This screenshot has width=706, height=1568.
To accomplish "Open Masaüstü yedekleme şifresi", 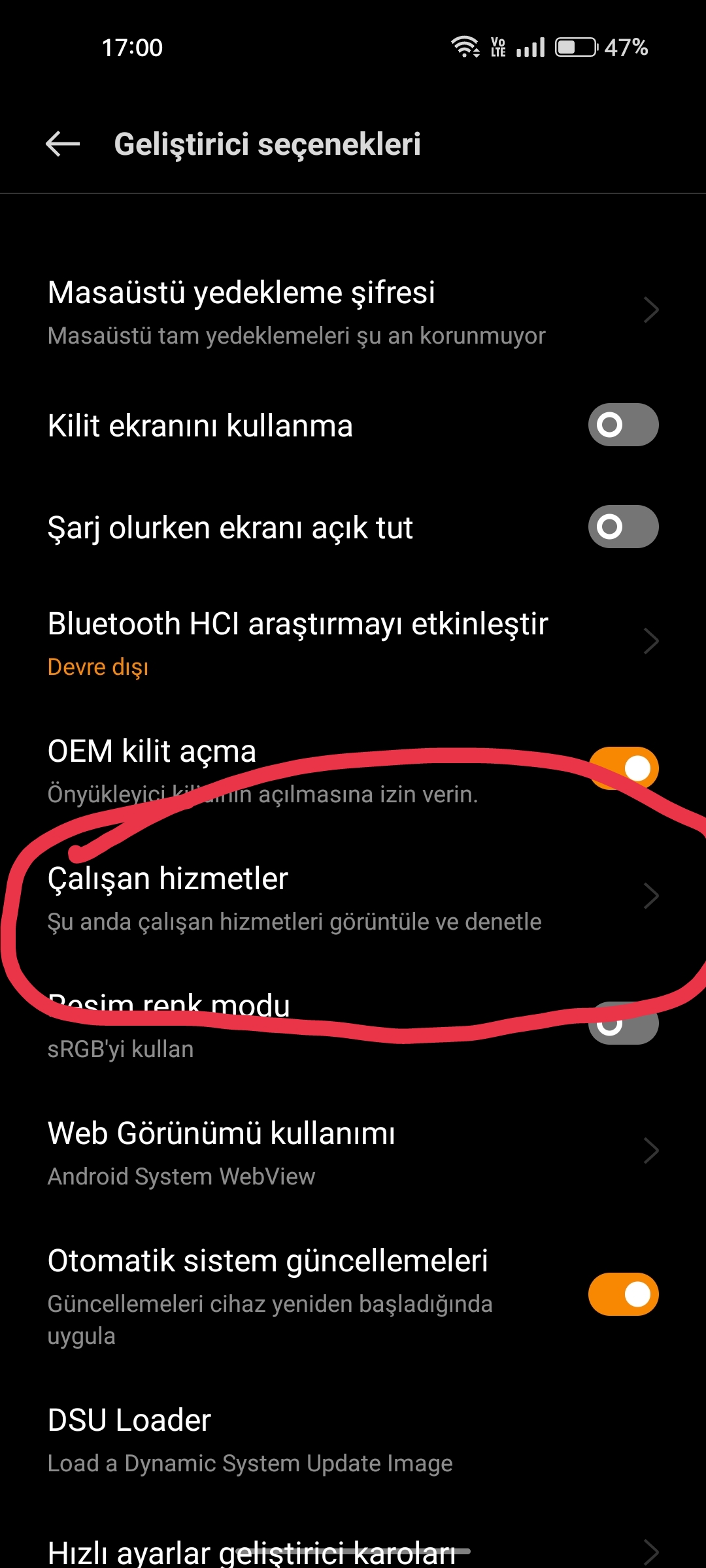I will click(353, 312).
